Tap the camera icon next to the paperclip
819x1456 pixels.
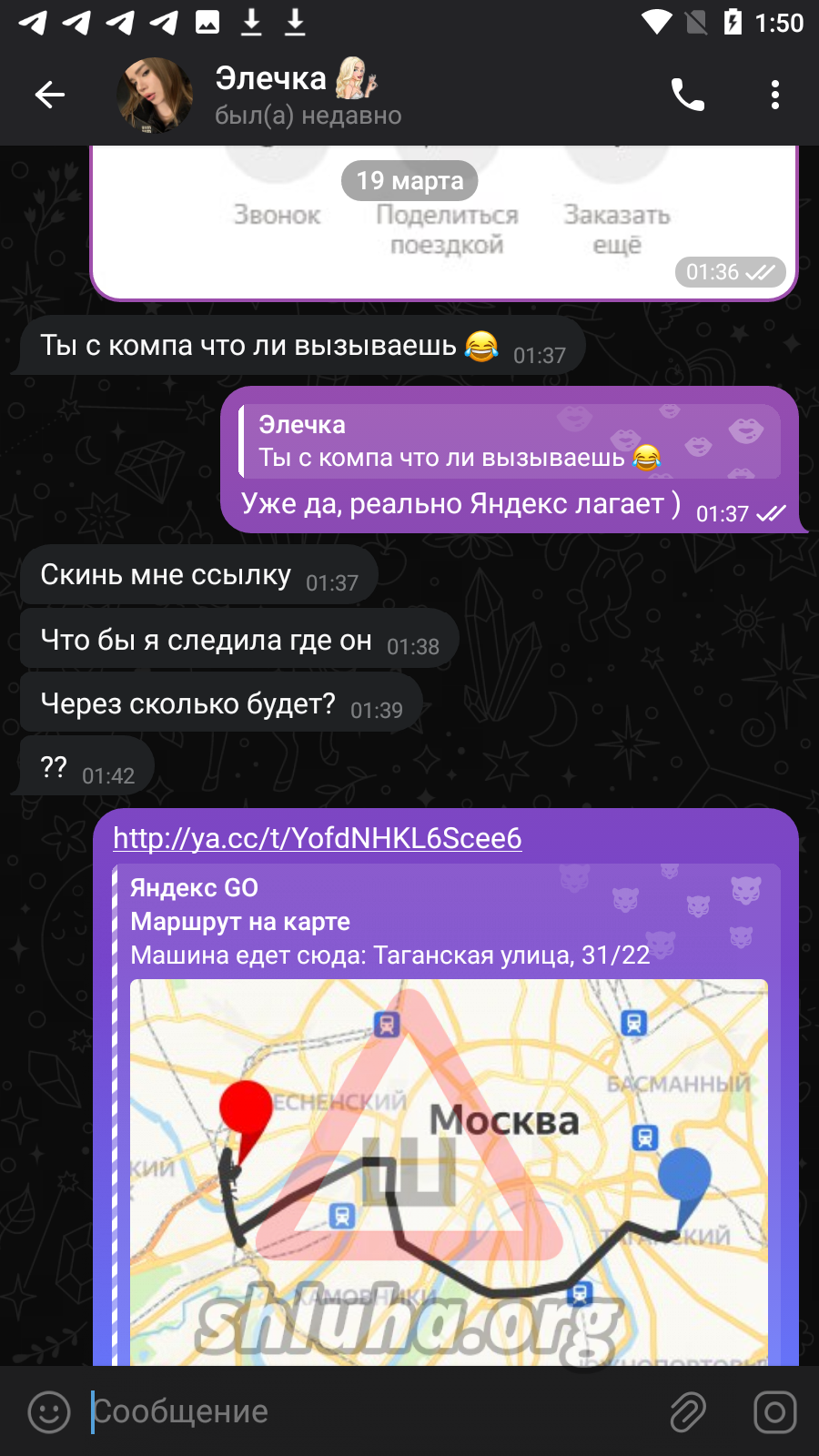(775, 1412)
